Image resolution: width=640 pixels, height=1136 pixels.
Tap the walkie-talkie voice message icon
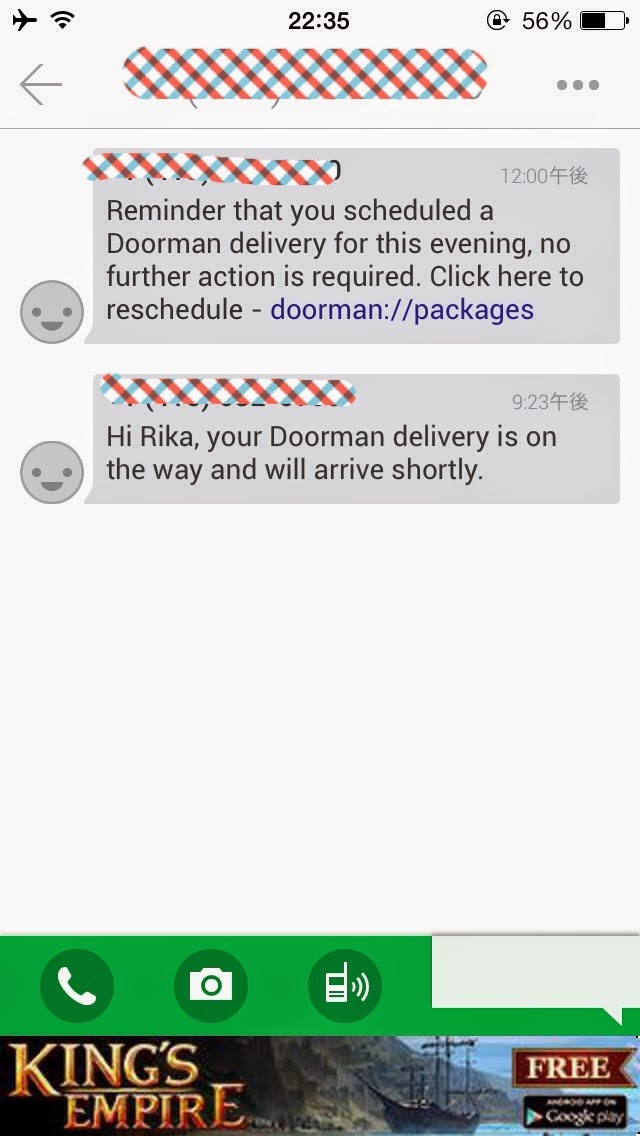pyautogui.click(x=345, y=986)
